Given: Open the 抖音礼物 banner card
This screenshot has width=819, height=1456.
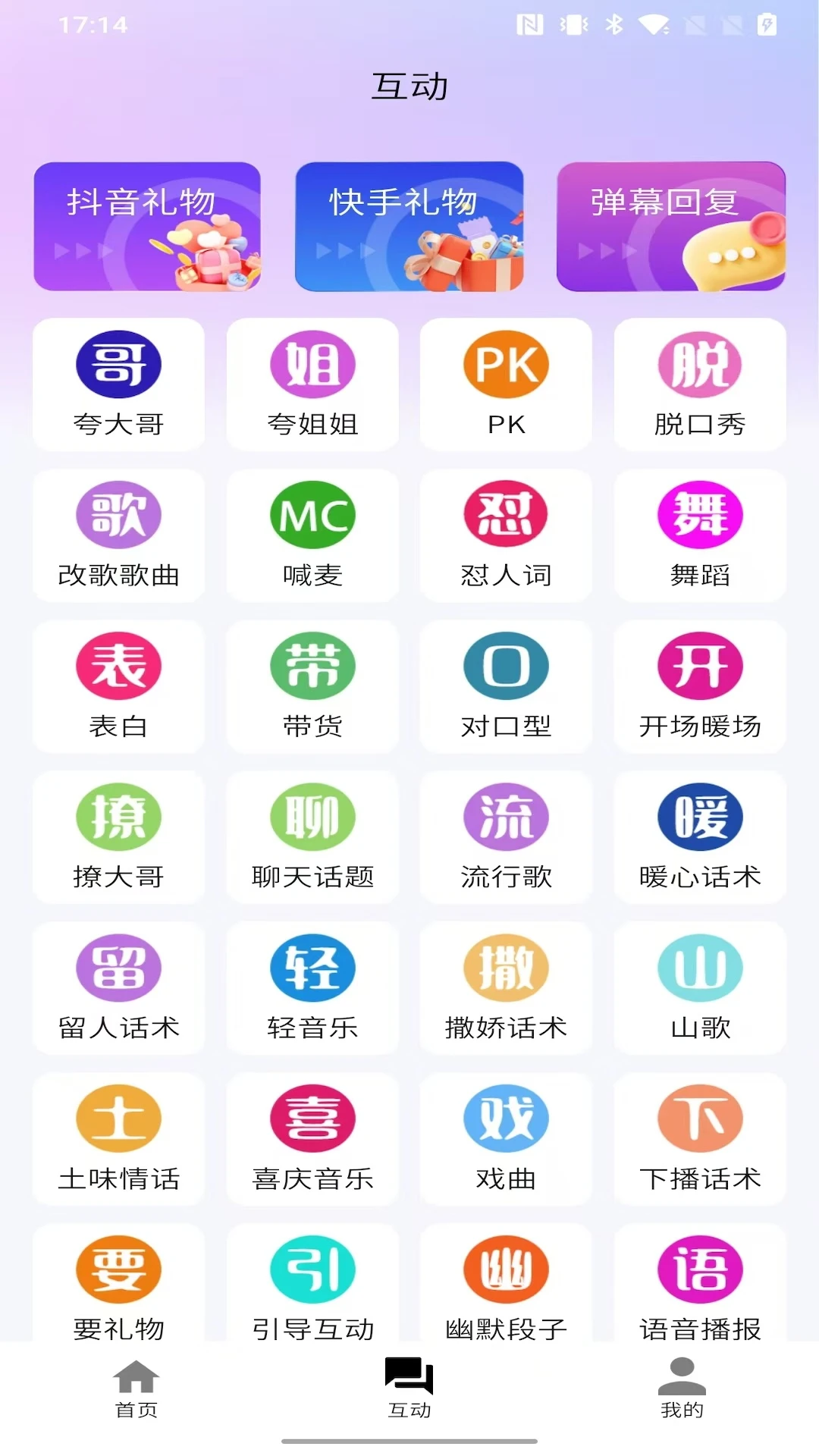Looking at the screenshot, I should click(x=147, y=226).
